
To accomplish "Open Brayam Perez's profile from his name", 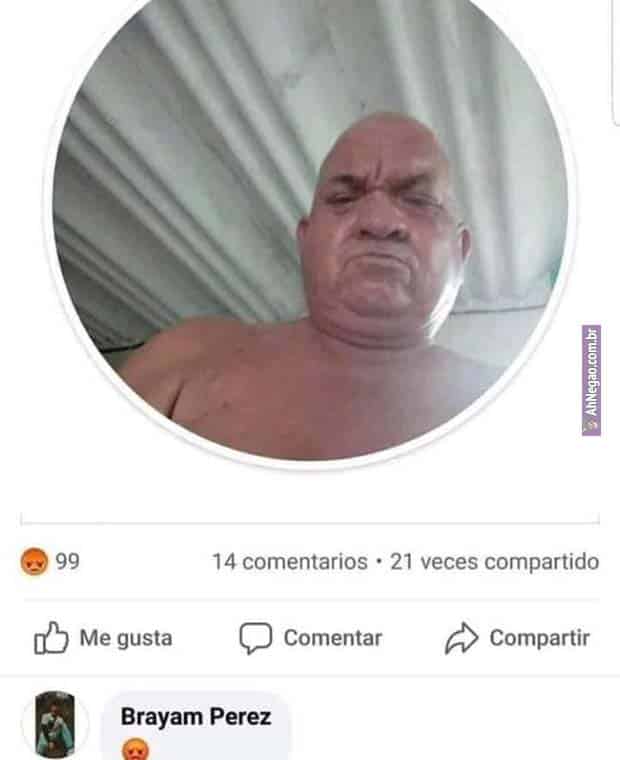I will [195, 717].
